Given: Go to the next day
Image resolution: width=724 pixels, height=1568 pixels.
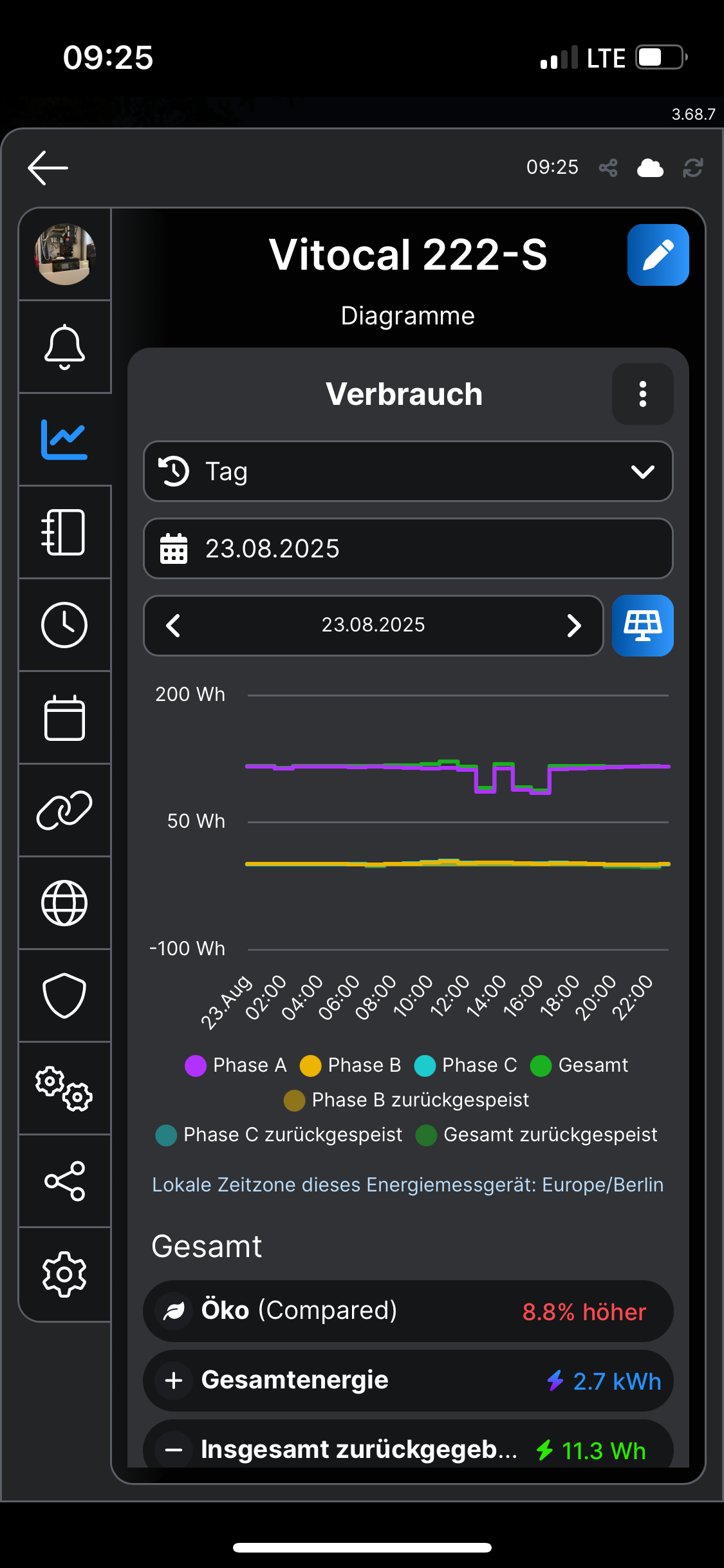Looking at the screenshot, I should (574, 626).
